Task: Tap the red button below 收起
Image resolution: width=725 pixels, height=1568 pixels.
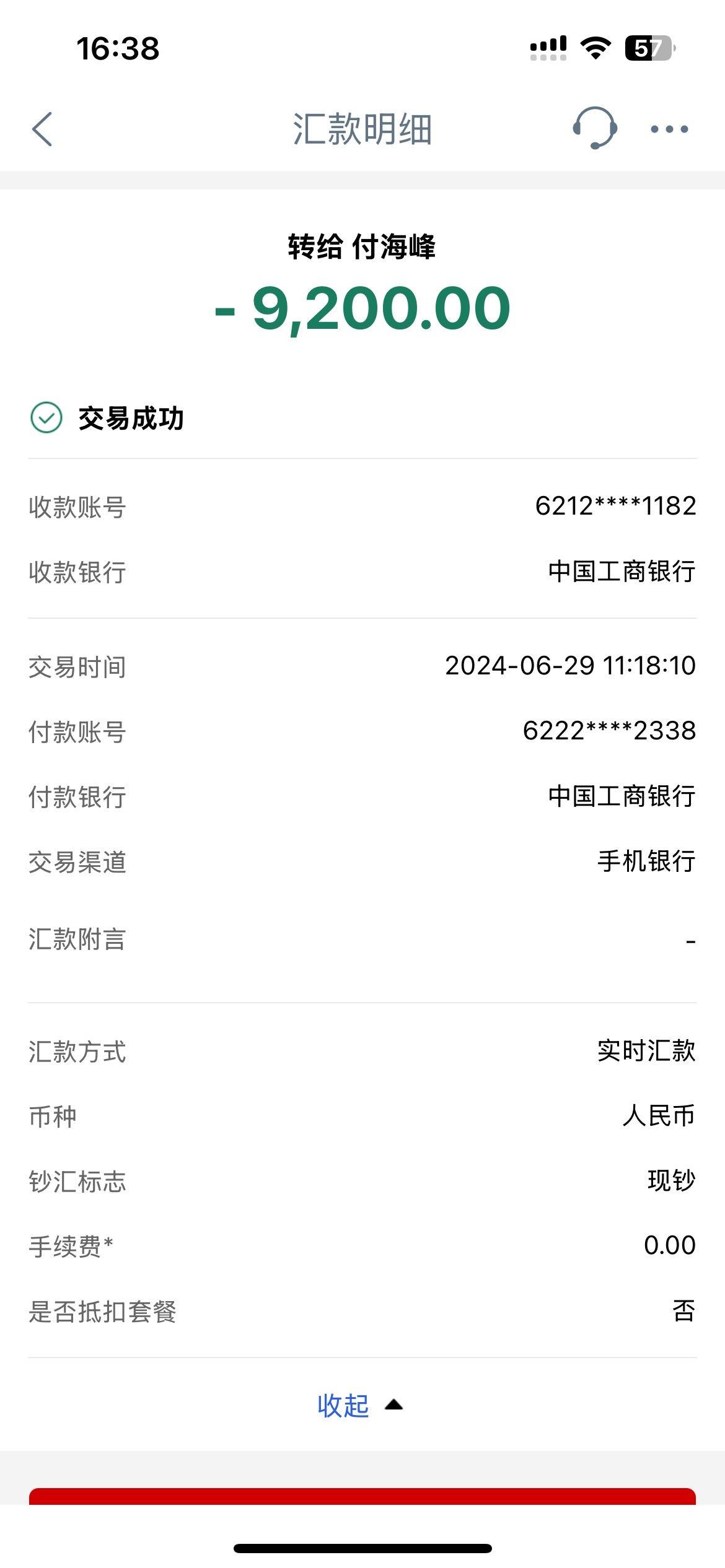Action: pyautogui.click(x=362, y=1496)
